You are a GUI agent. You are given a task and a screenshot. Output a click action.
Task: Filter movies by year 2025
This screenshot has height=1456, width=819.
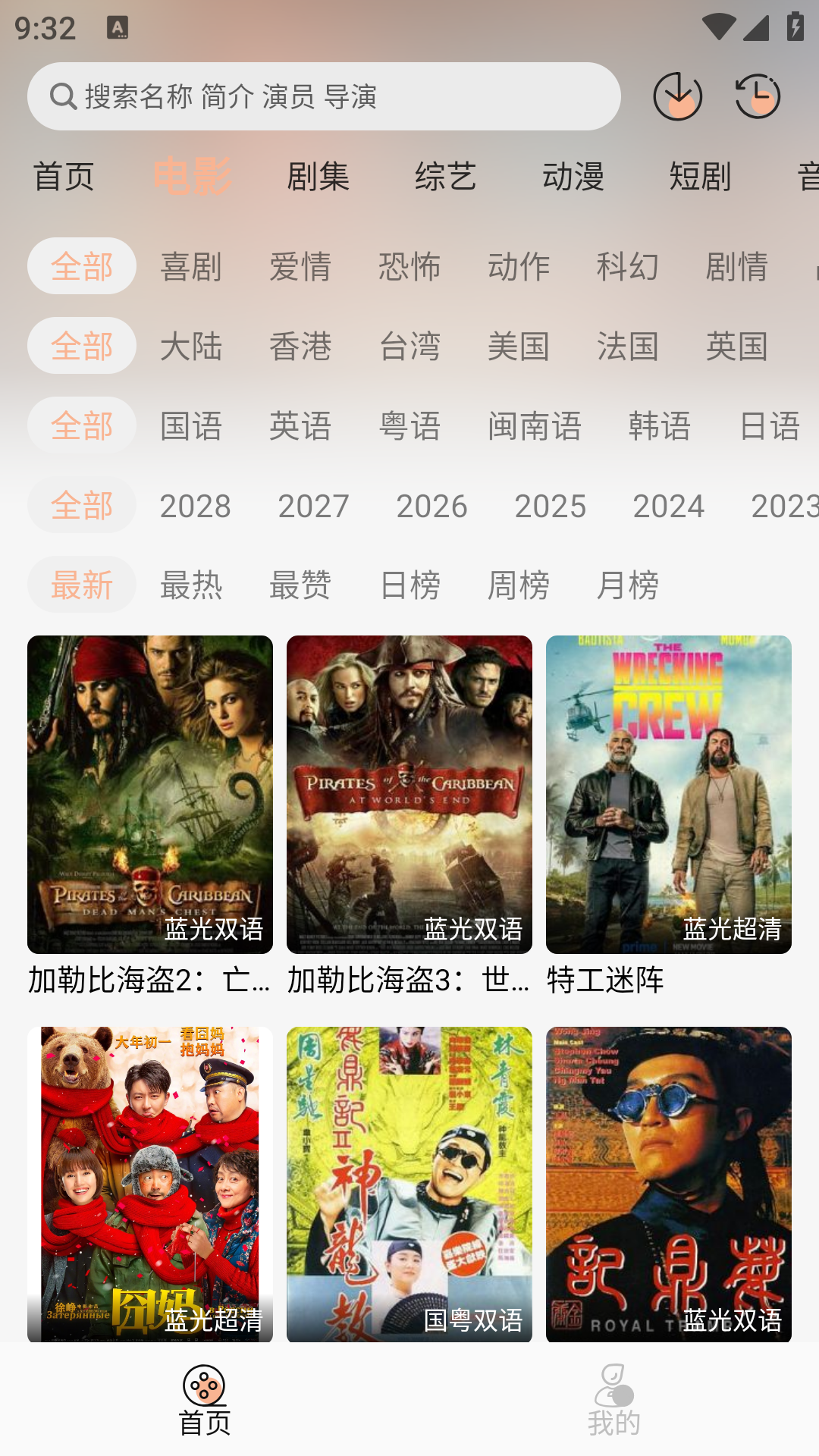[x=551, y=506]
